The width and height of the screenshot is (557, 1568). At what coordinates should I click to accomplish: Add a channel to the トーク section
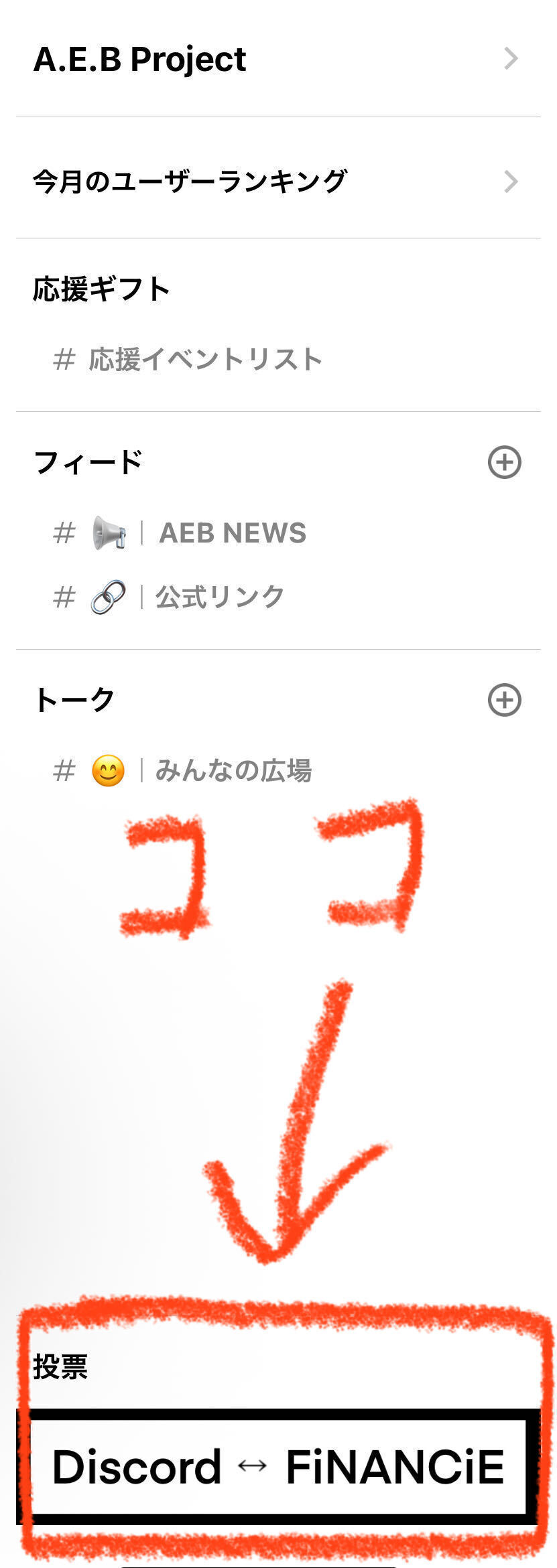[504, 700]
